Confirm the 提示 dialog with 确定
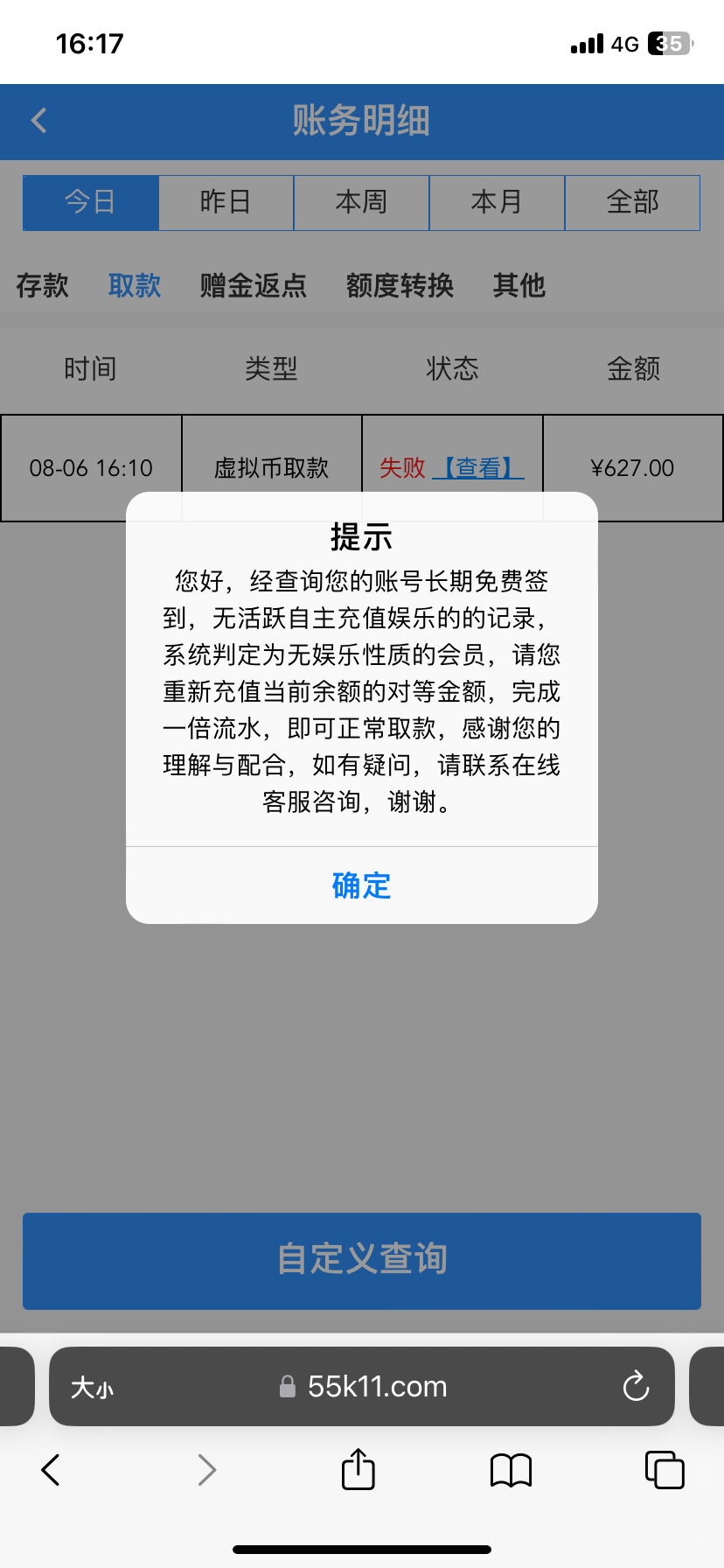 tap(361, 885)
